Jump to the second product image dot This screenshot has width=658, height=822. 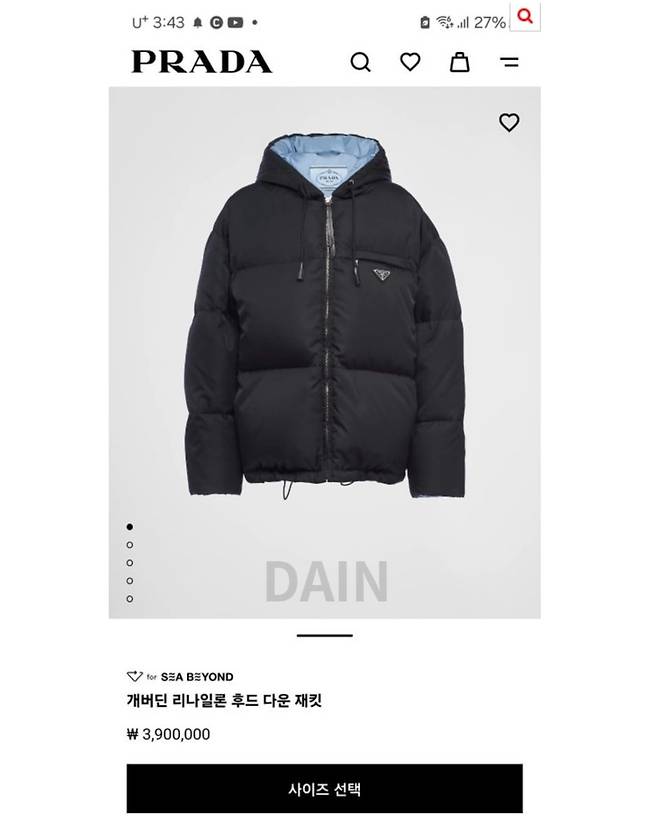(x=130, y=545)
